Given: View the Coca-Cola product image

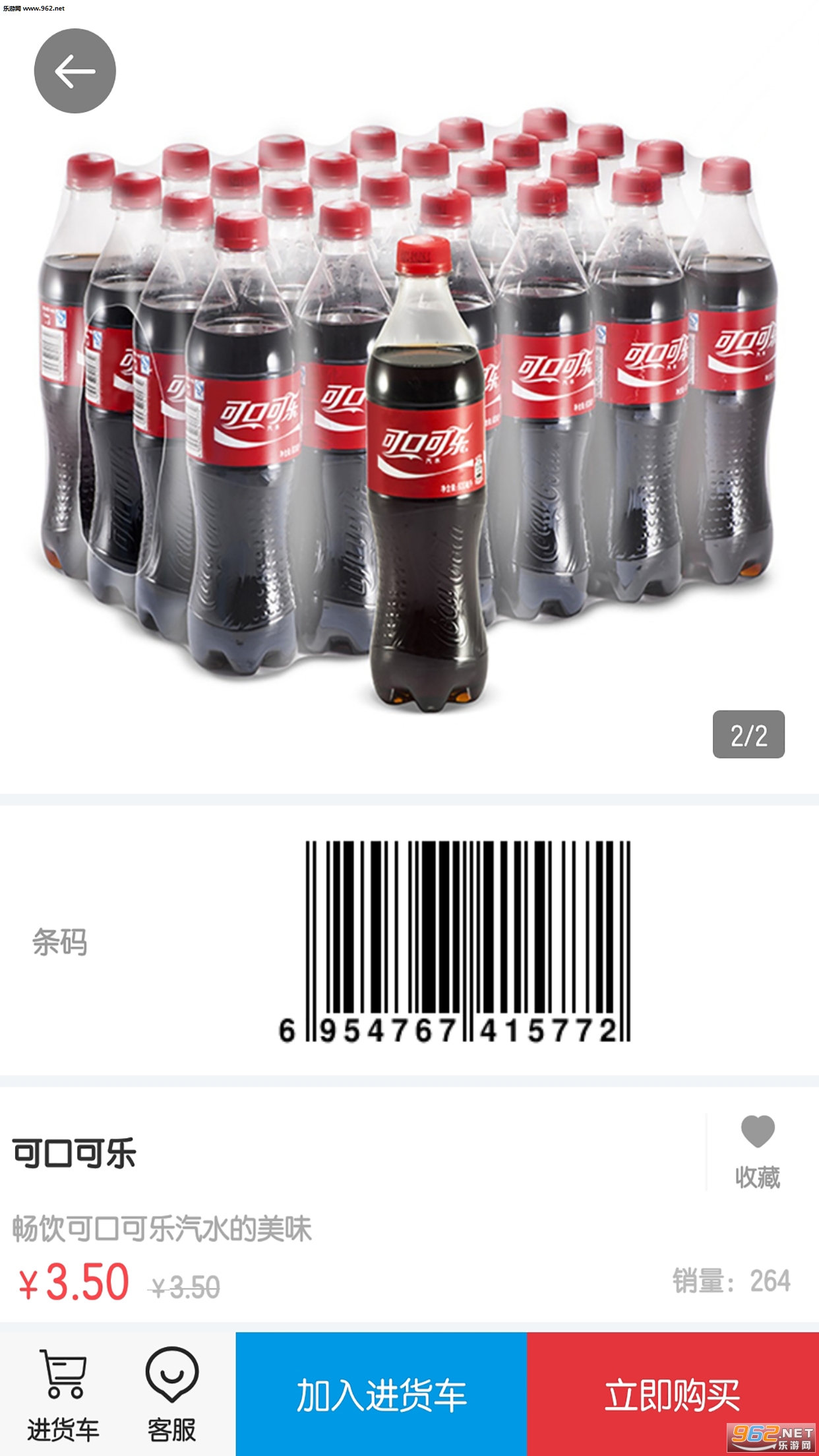Looking at the screenshot, I should tap(409, 409).
